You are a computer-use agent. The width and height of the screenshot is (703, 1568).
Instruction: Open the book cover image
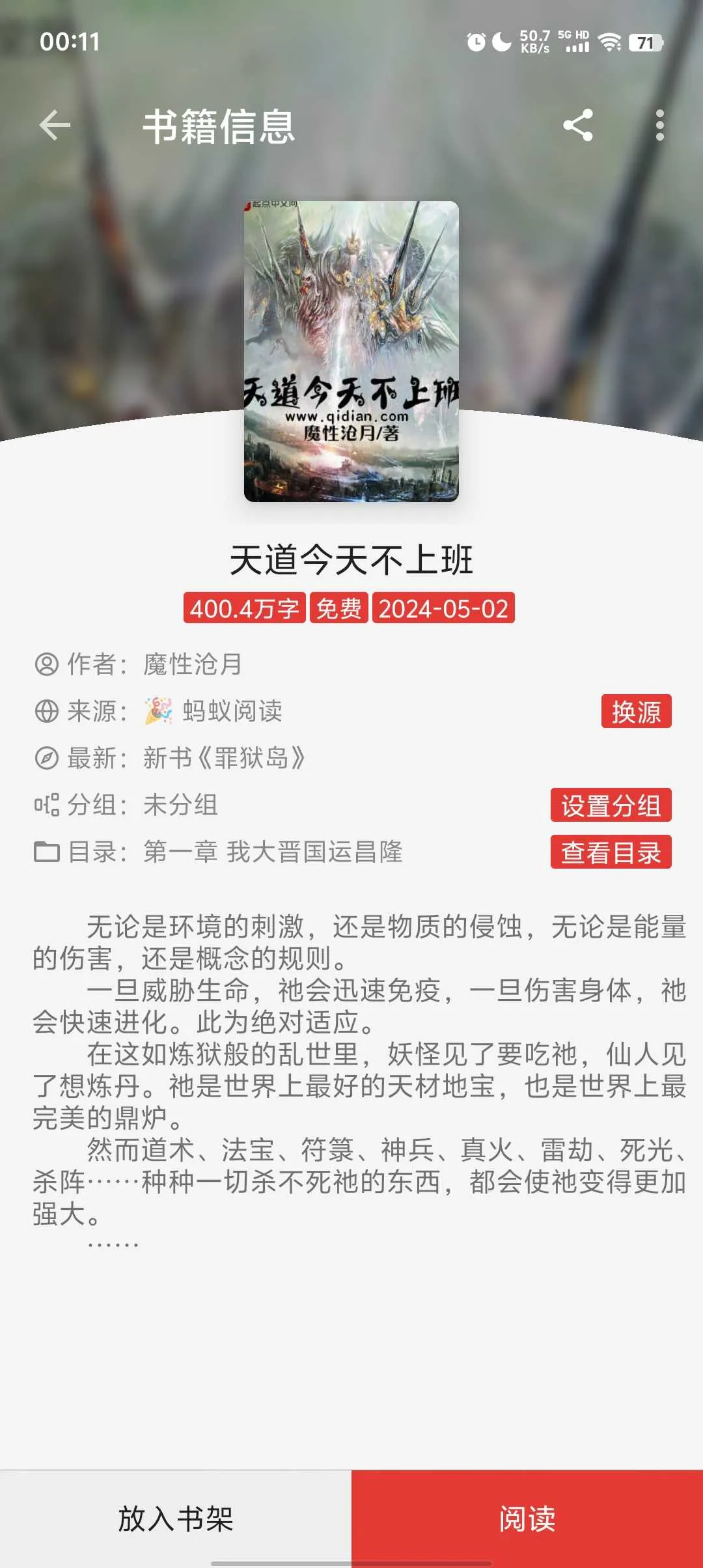[351, 352]
